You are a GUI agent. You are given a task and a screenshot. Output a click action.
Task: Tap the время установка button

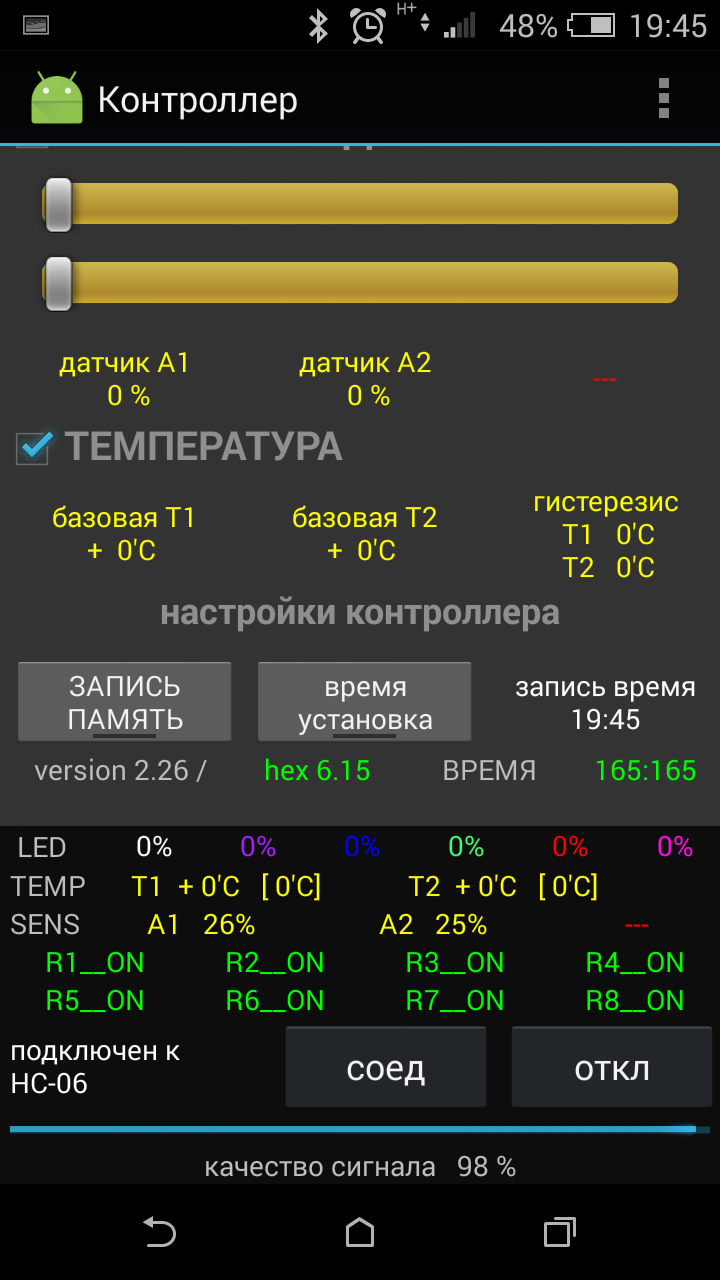[x=365, y=702]
